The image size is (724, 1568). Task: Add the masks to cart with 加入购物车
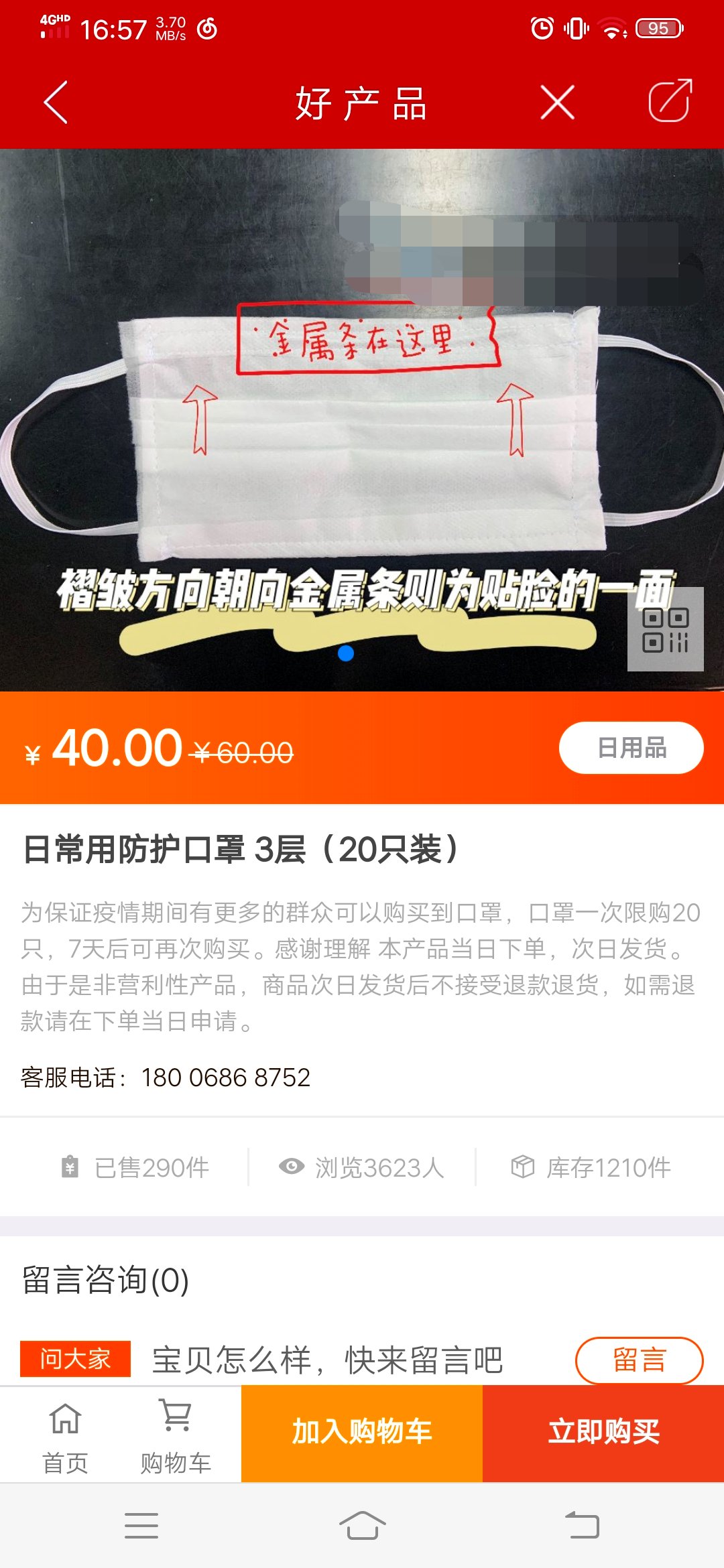point(362,1432)
